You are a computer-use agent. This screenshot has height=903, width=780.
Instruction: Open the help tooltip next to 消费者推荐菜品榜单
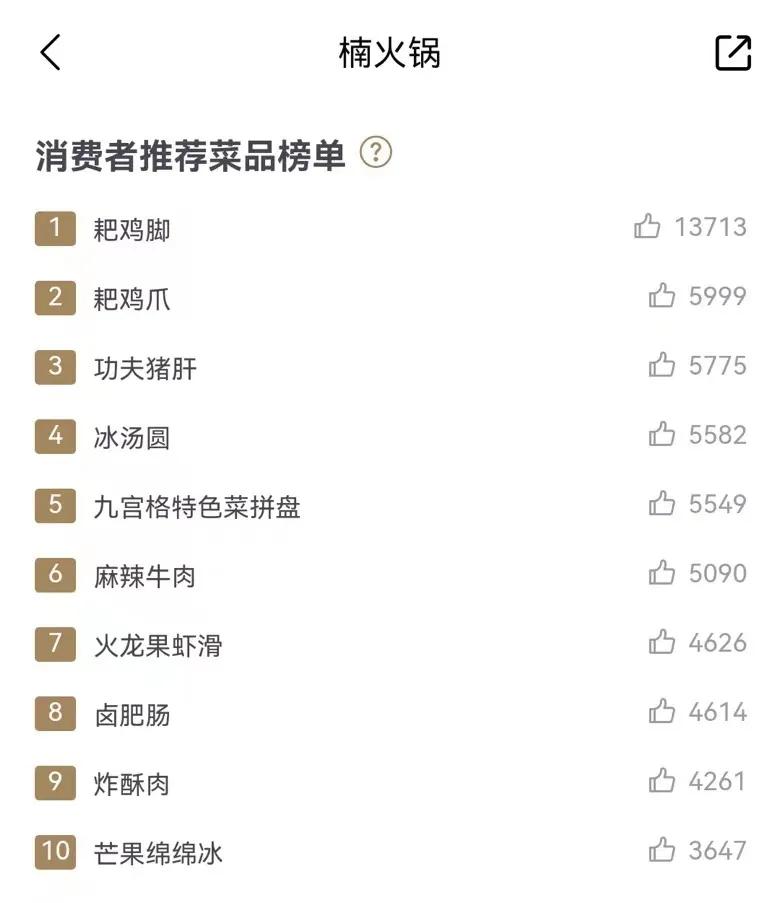click(376, 151)
